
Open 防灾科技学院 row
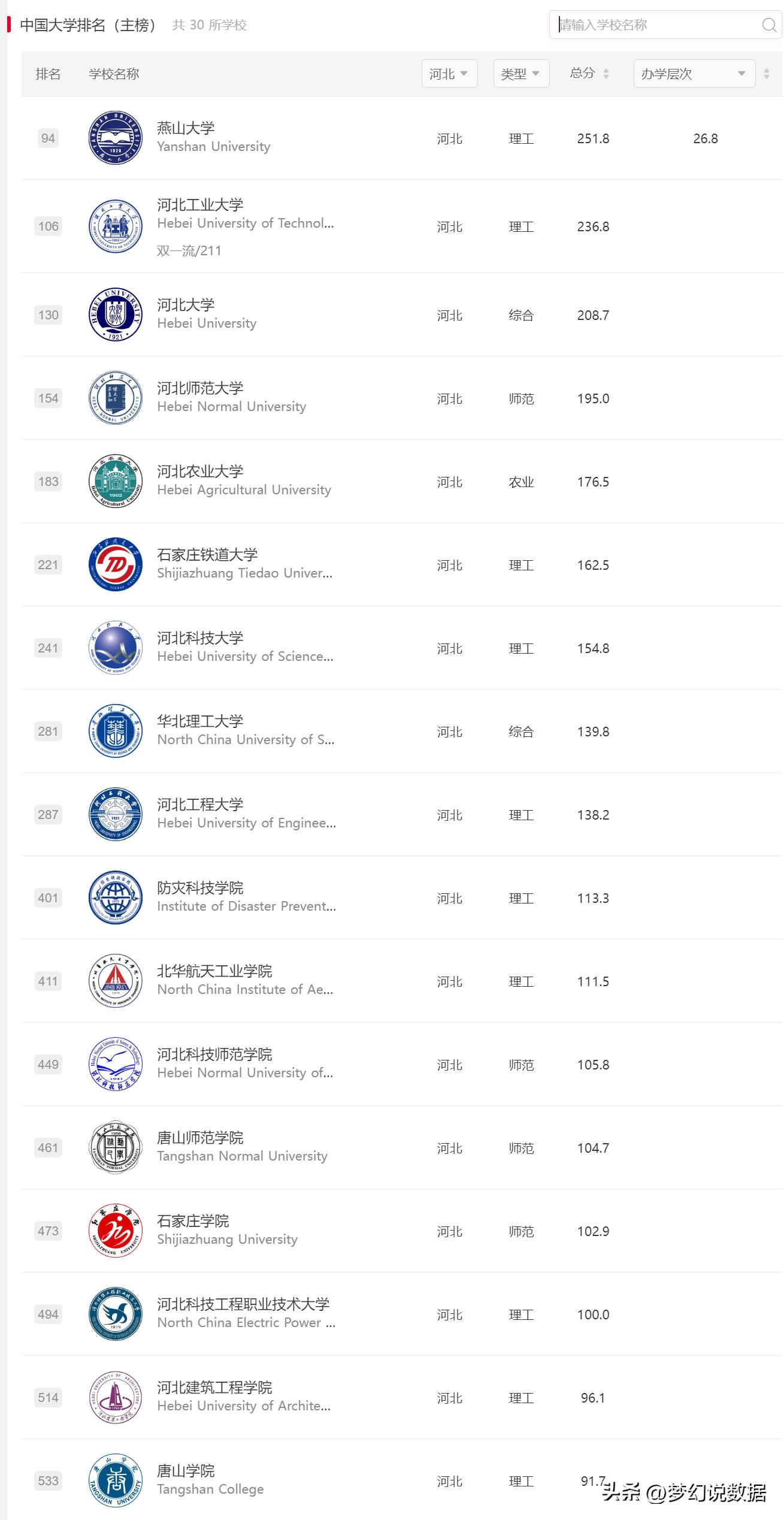pyautogui.click(x=401, y=898)
